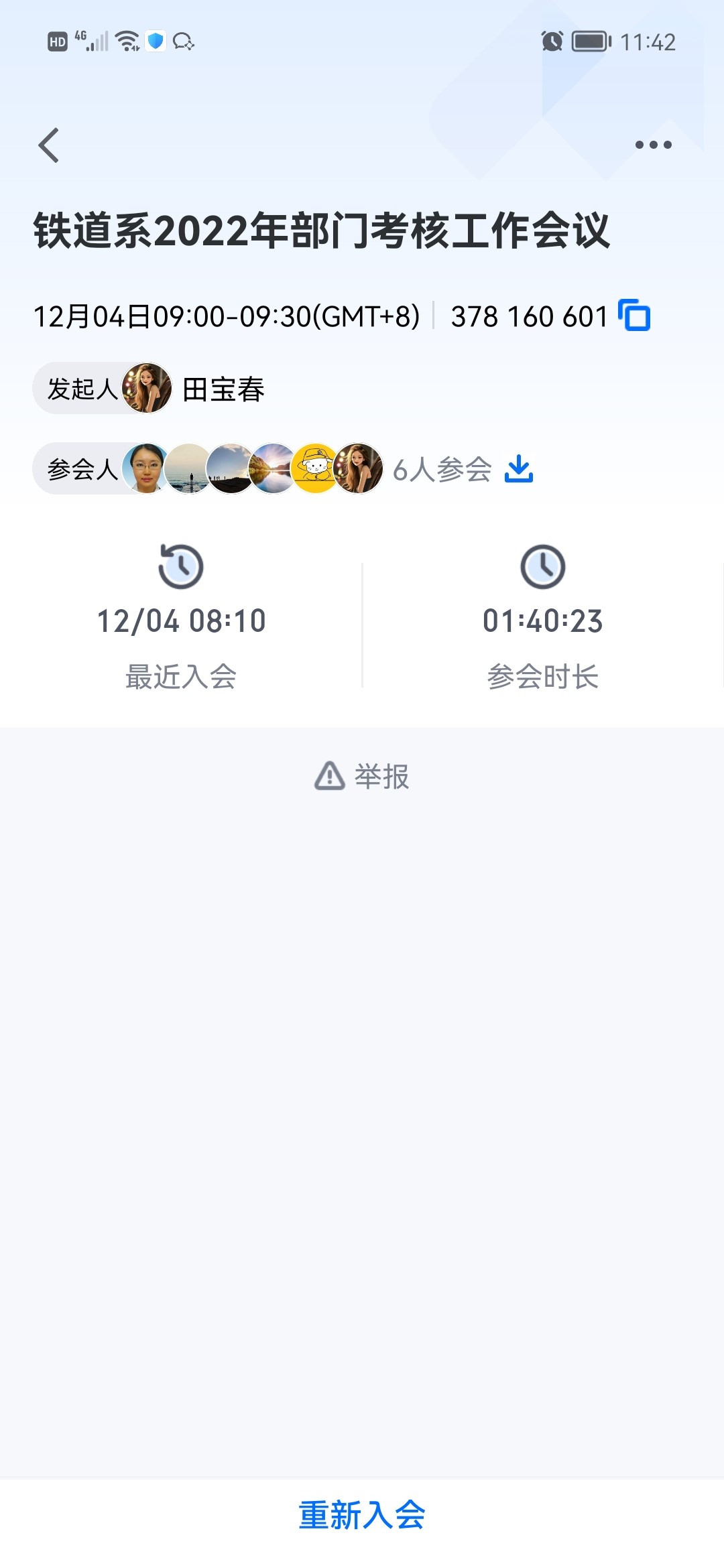Copy the meeting ID 378 160 601

click(634, 315)
